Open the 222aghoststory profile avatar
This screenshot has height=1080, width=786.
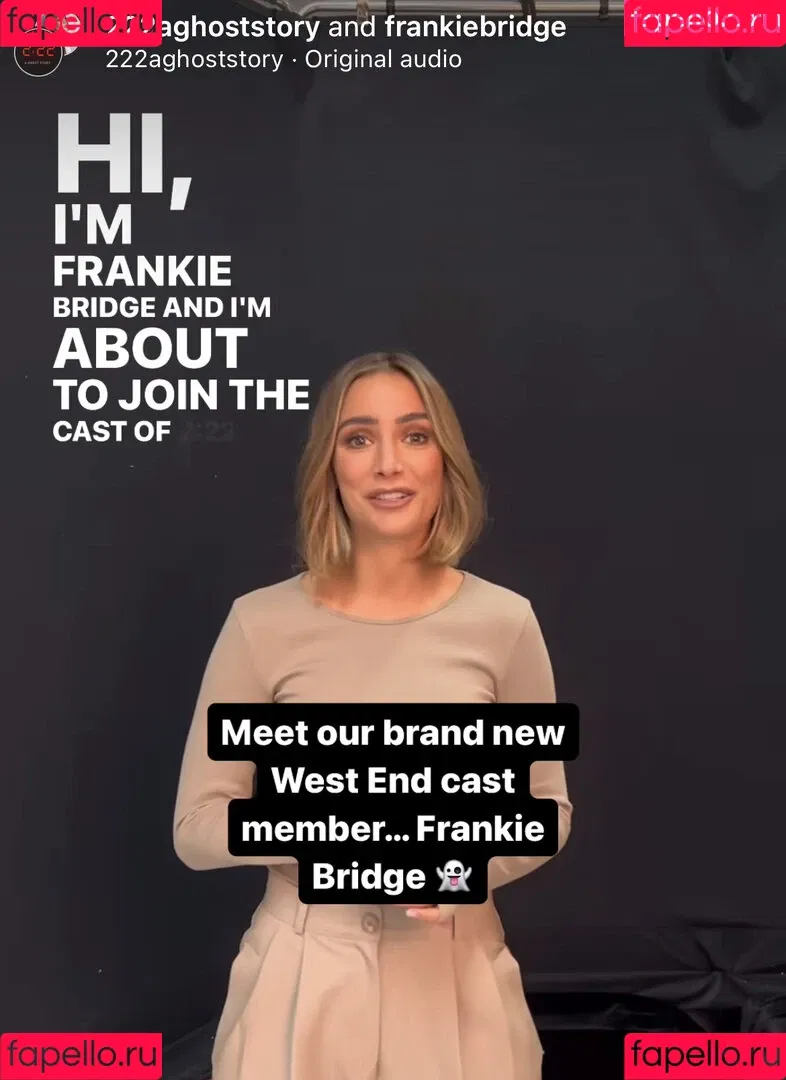click(39, 52)
